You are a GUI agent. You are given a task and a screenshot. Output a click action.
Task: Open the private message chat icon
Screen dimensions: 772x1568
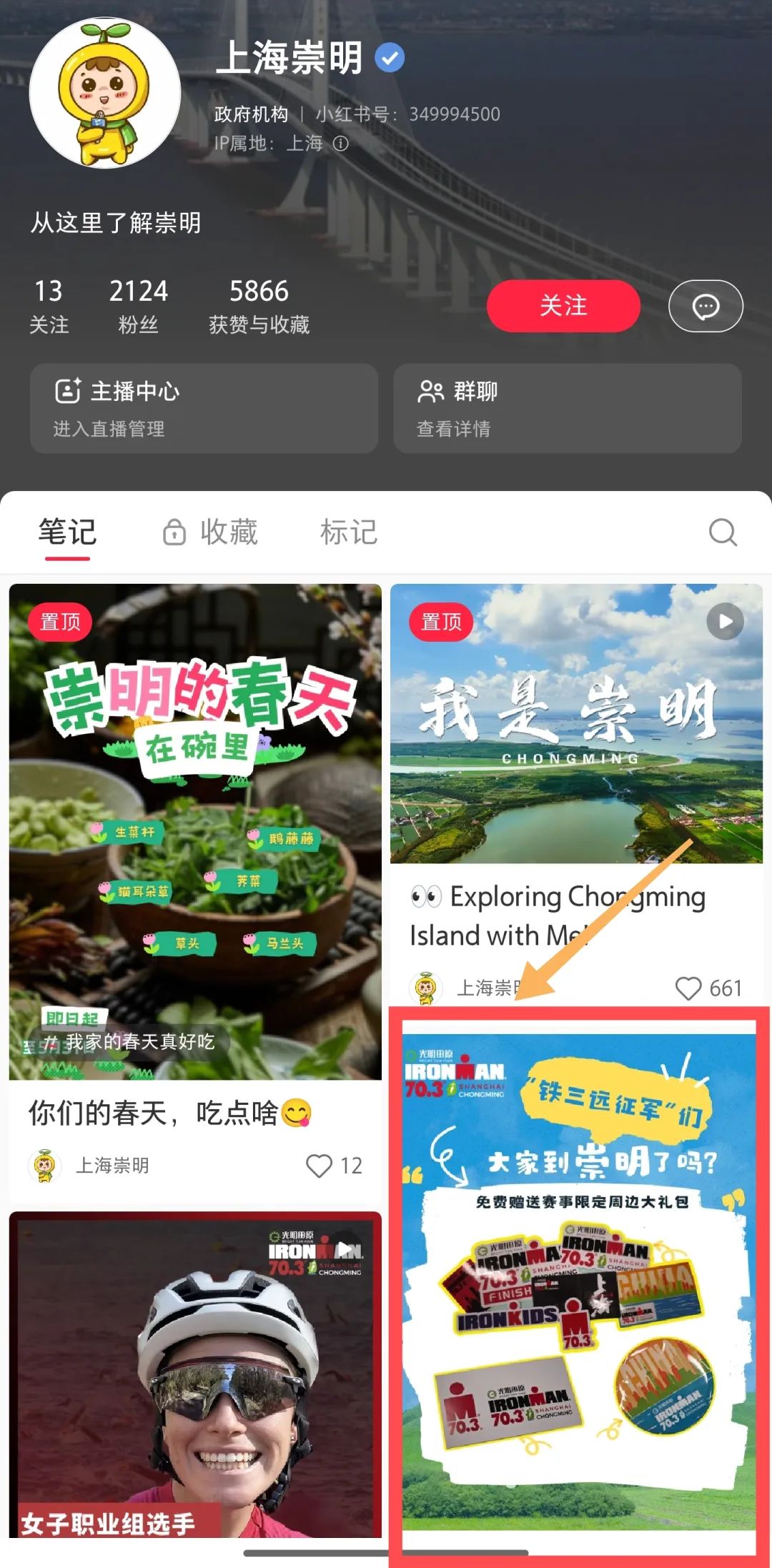coord(706,306)
